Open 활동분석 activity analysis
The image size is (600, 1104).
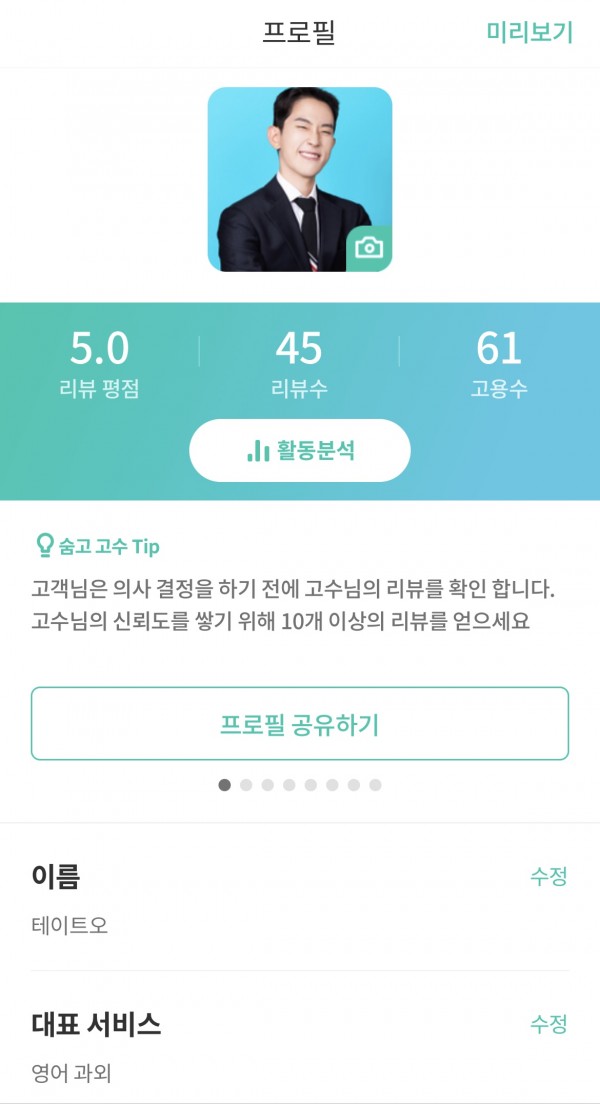[300, 451]
